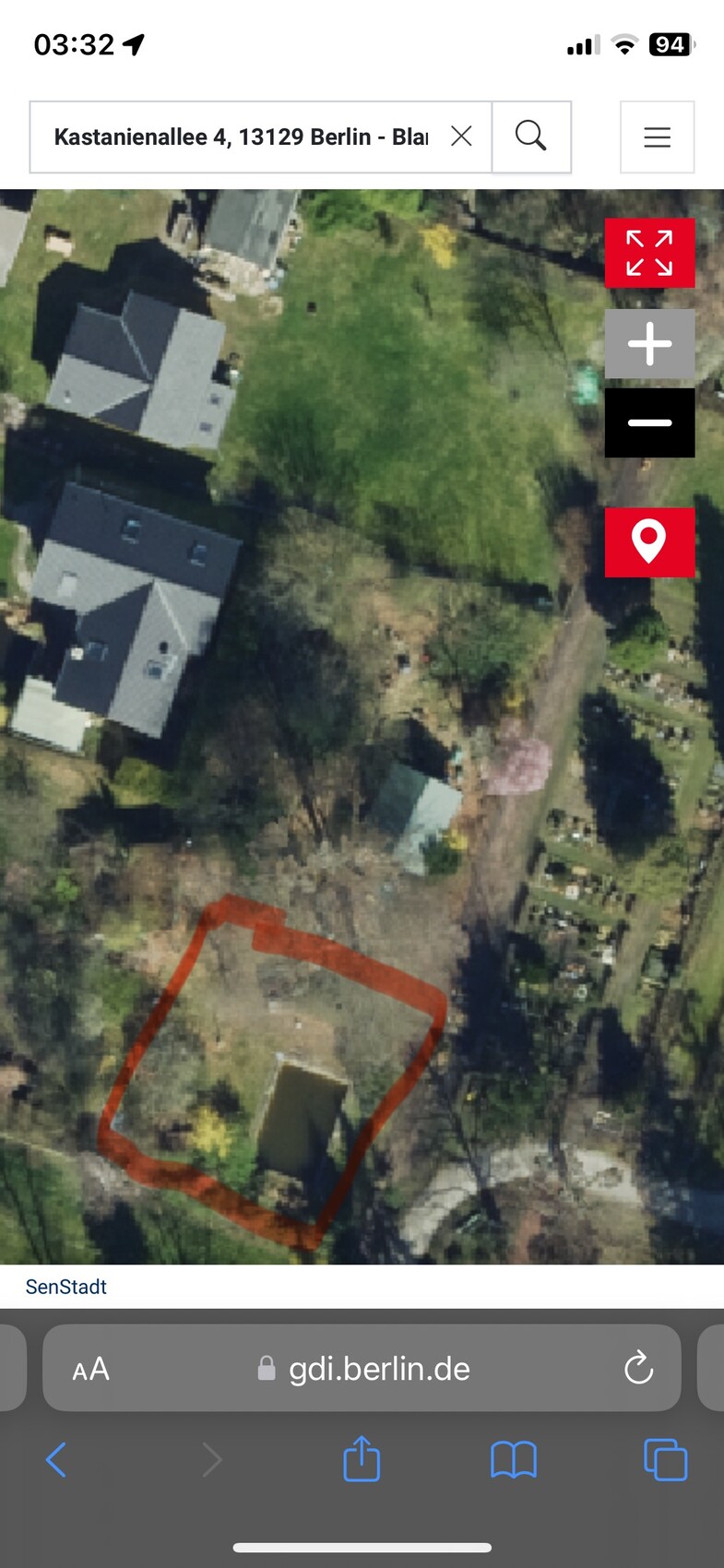Screen dimensions: 724x1568
Task: Open Safari's AA page settings
Action: click(x=90, y=1369)
